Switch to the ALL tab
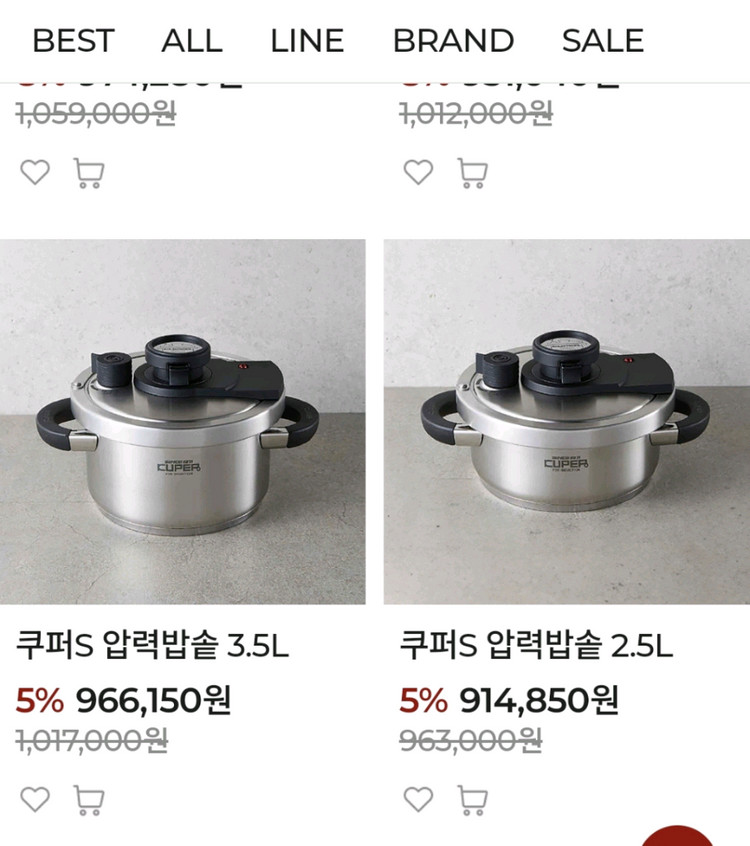This screenshot has width=750, height=846. point(192,41)
